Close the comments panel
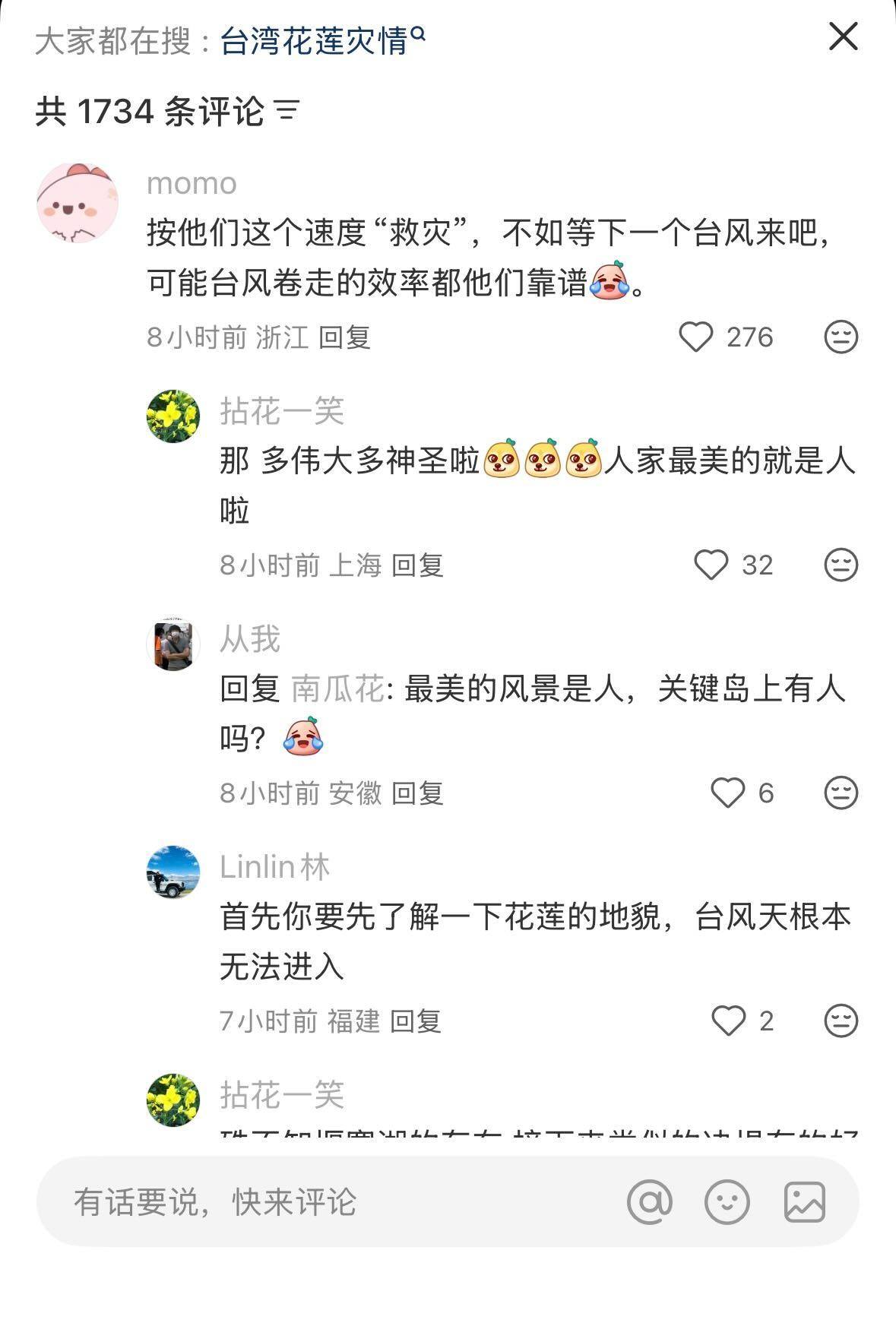The image size is (896, 1342). pyautogui.click(x=843, y=36)
